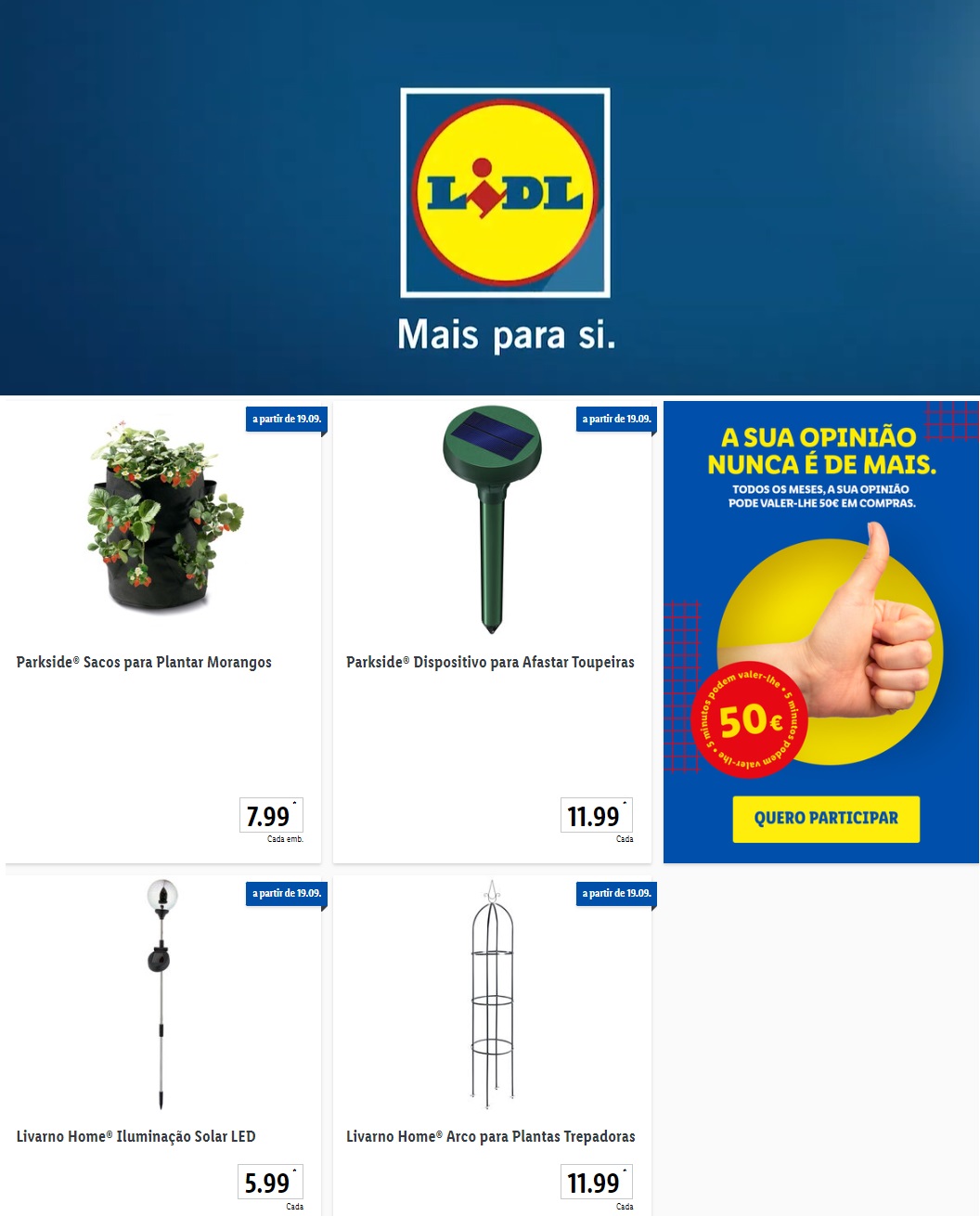
Task: Tap the Quero Participar button
Action: pyautogui.click(x=825, y=818)
